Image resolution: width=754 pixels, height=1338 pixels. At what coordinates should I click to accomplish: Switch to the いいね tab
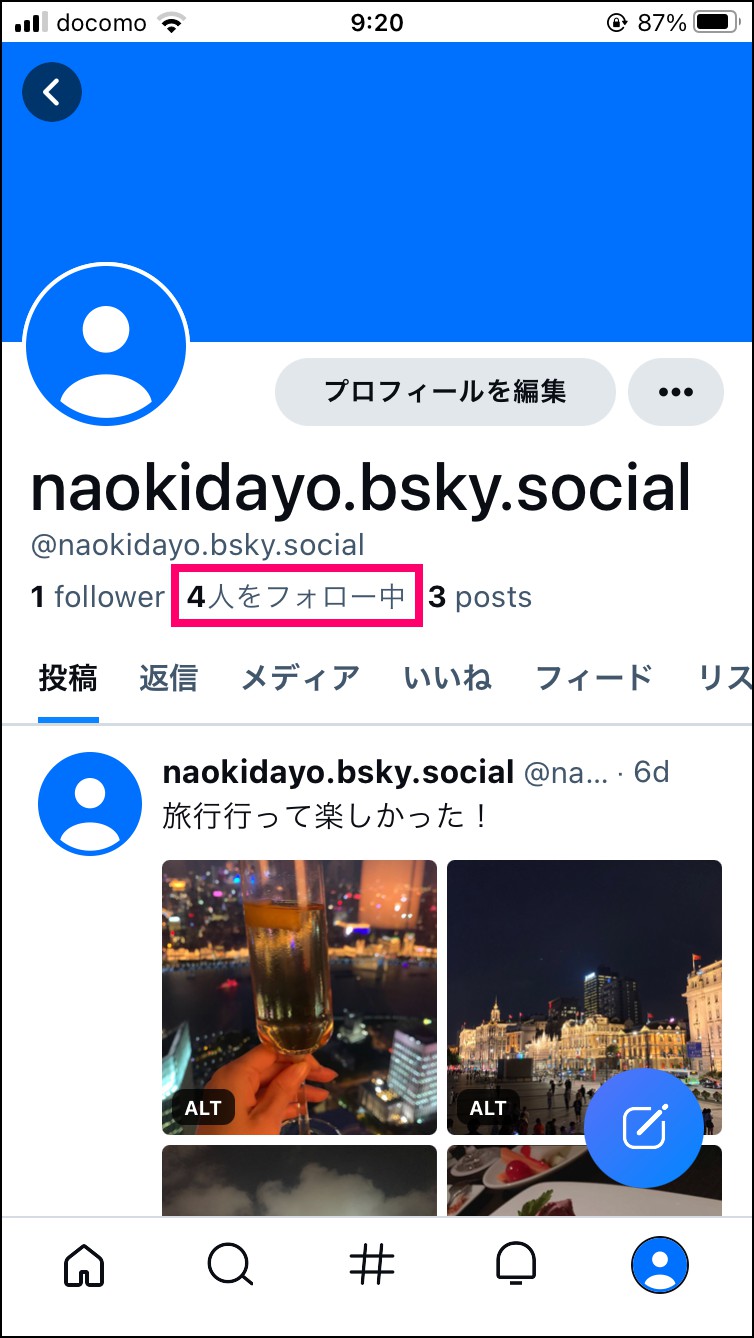tap(447, 678)
